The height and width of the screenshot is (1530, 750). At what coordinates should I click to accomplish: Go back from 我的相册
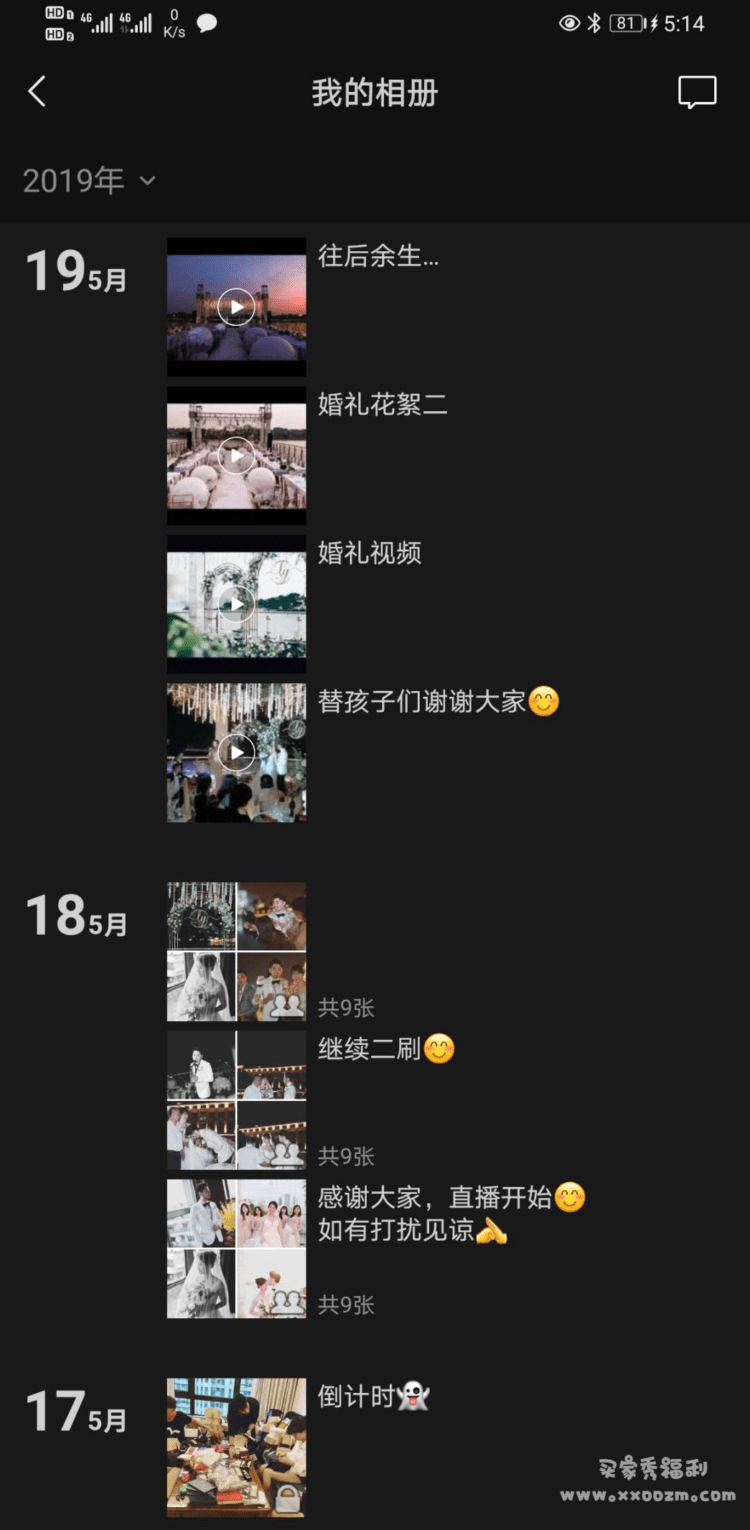37,92
